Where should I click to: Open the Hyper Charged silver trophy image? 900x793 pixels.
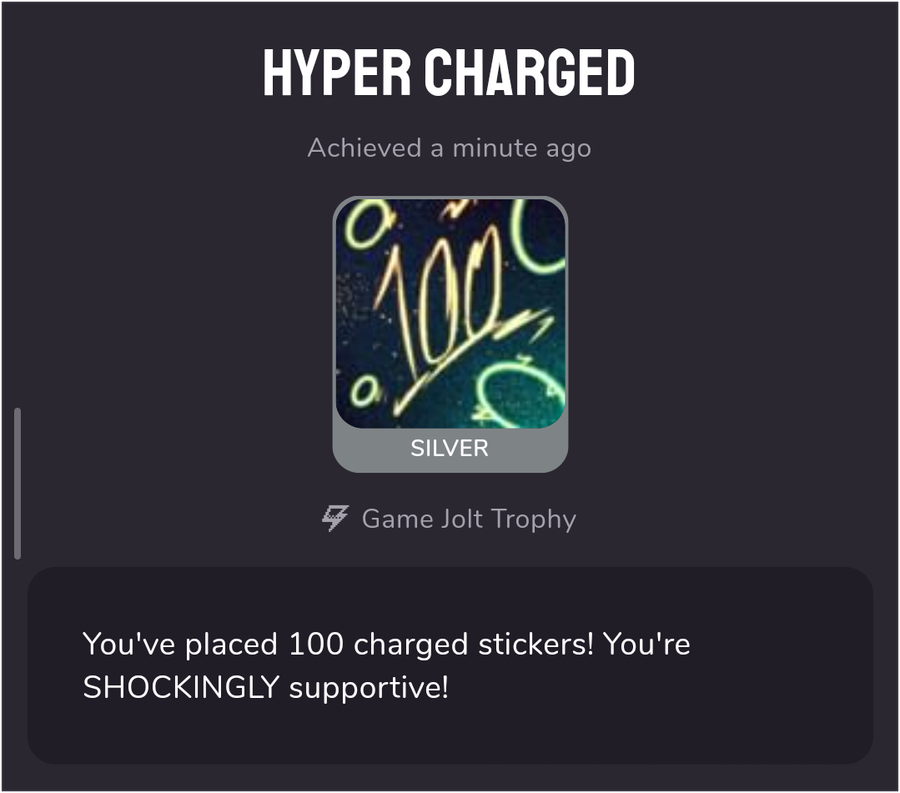450,314
